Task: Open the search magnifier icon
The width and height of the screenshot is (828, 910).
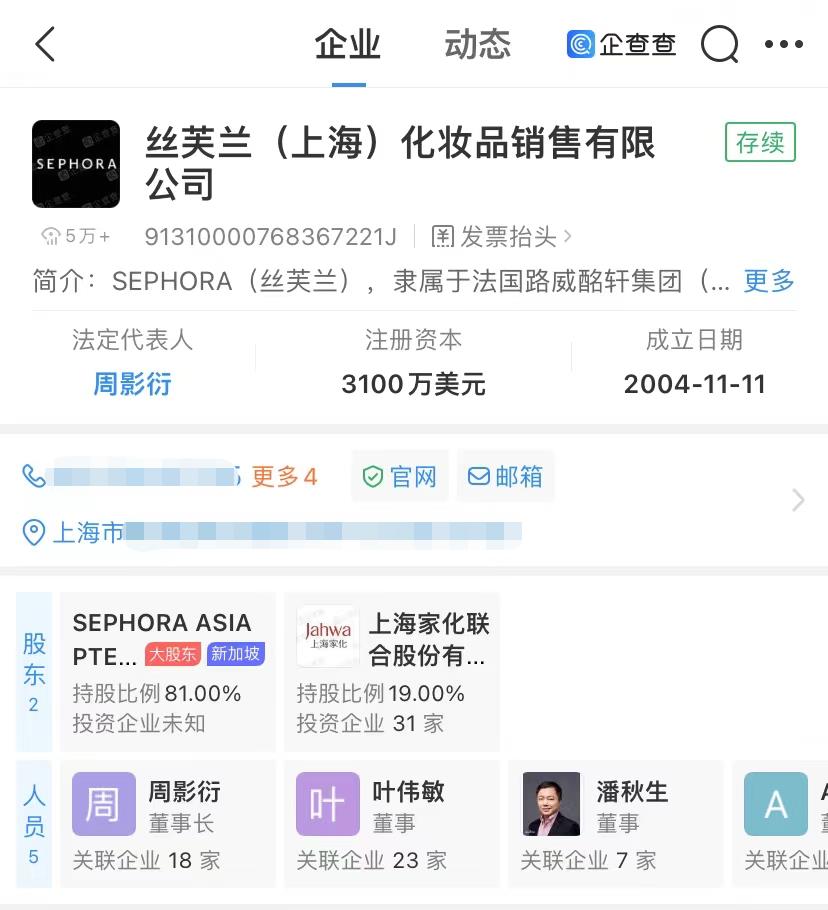Action: coord(719,45)
